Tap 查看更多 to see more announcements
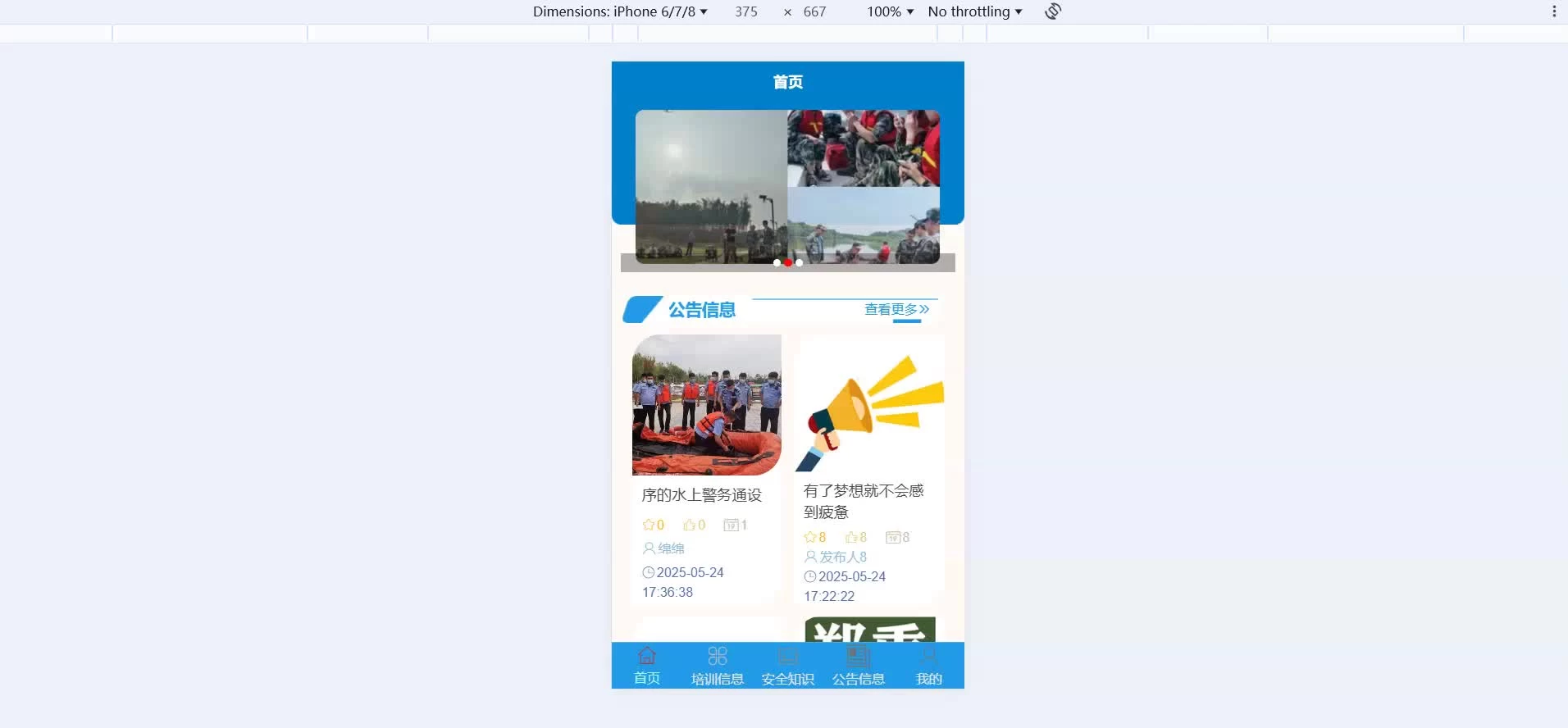1568x728 pixels. point(896,309)
